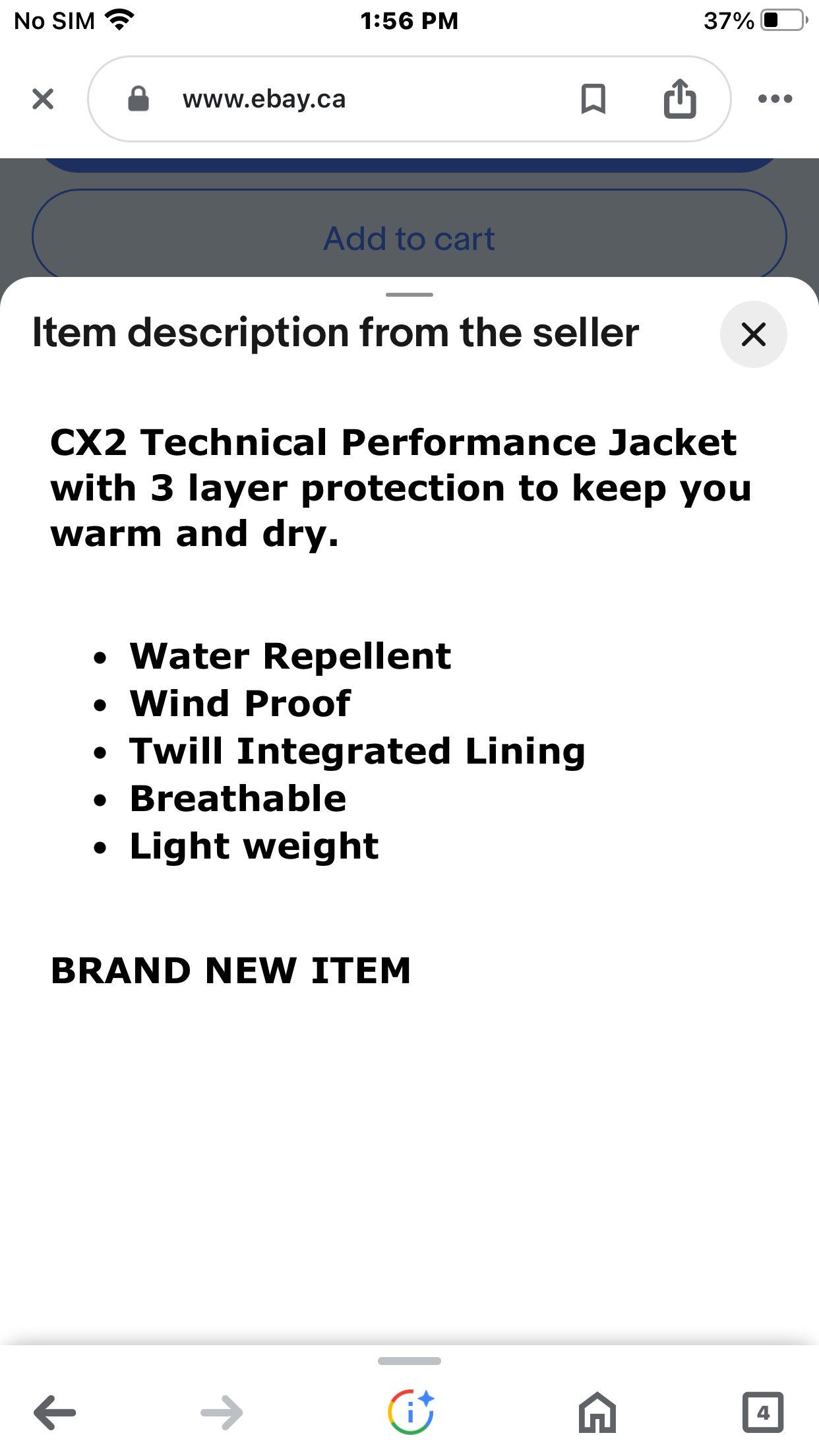This screenshot has height=1456, width=819.
Task: Open the three-dot browser menu
Action: [774, 99]
